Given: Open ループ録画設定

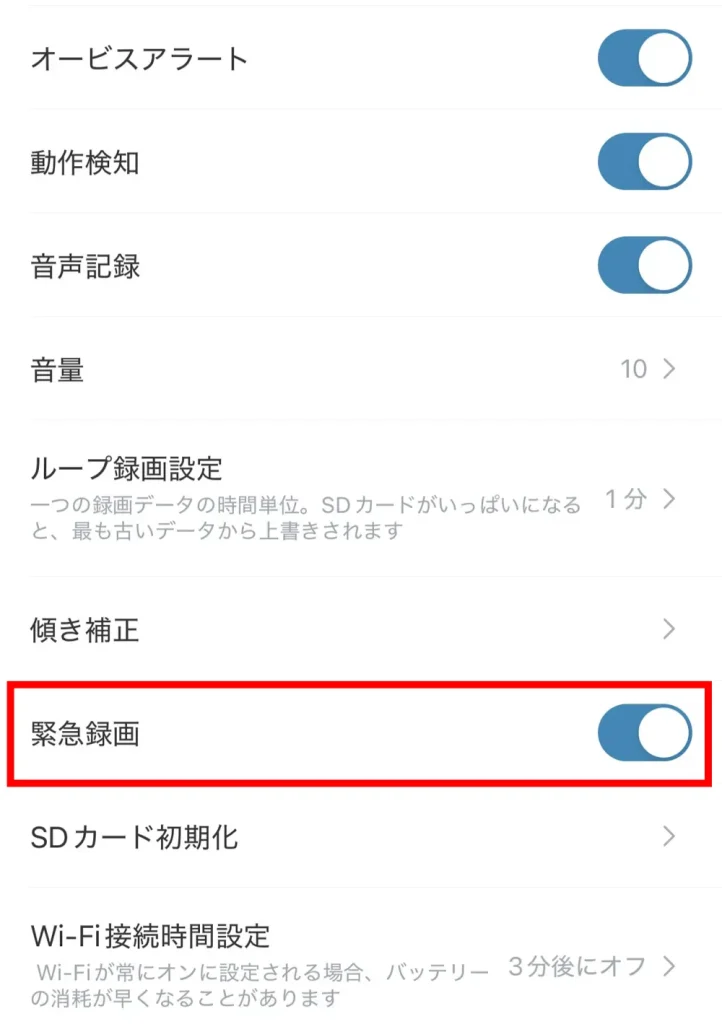Looking at the screenshot, I should pyautogui.click(x=360, y=497).
